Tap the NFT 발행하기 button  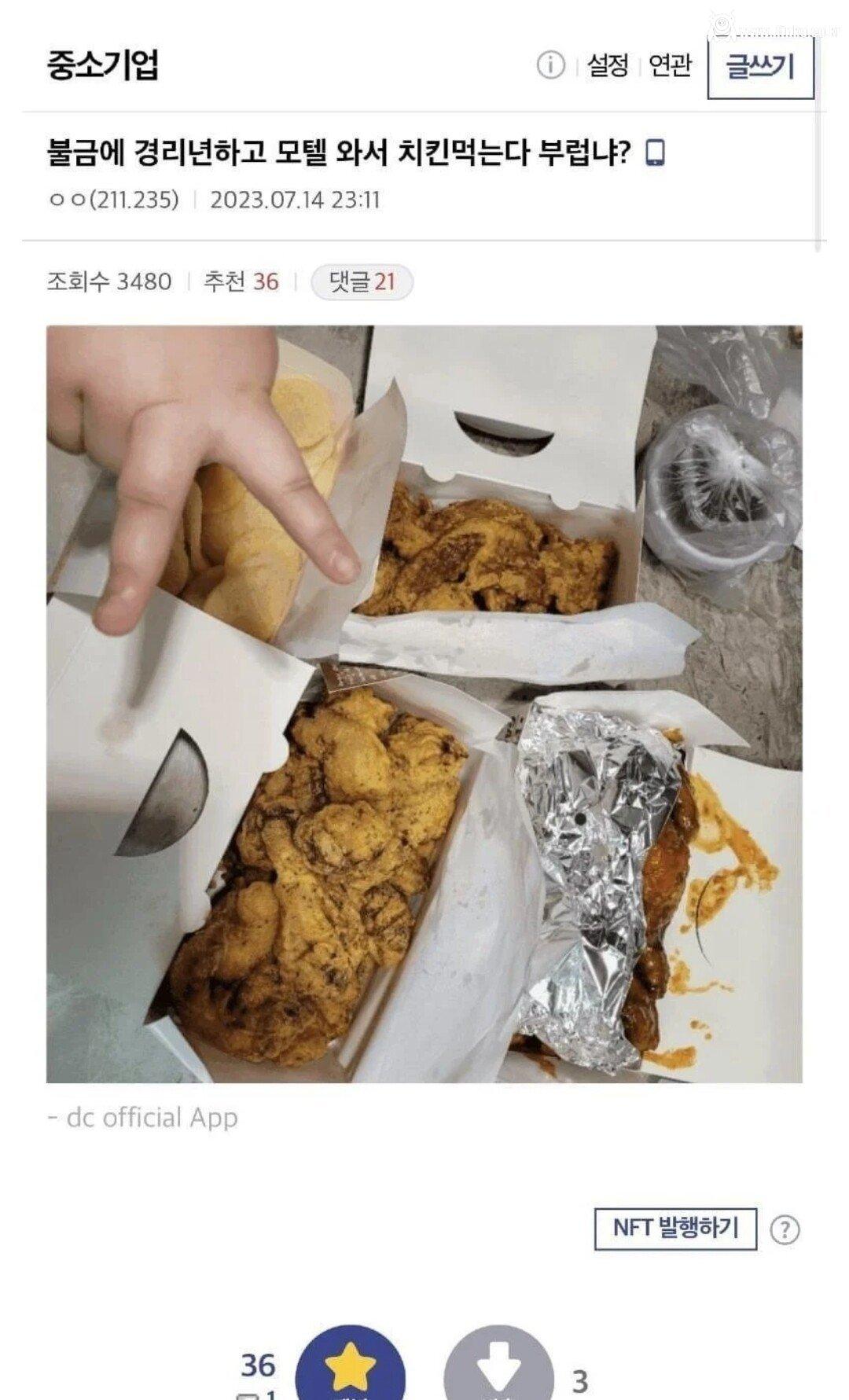tap(675, 1229)
